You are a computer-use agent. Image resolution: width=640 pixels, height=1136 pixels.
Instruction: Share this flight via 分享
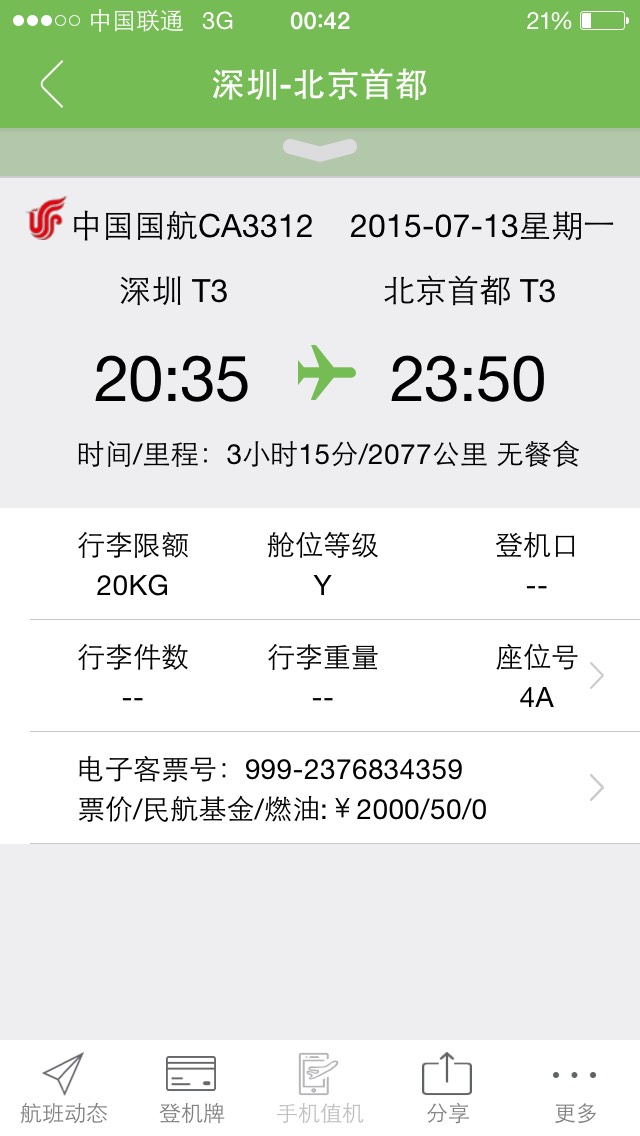click(447, 1089)
